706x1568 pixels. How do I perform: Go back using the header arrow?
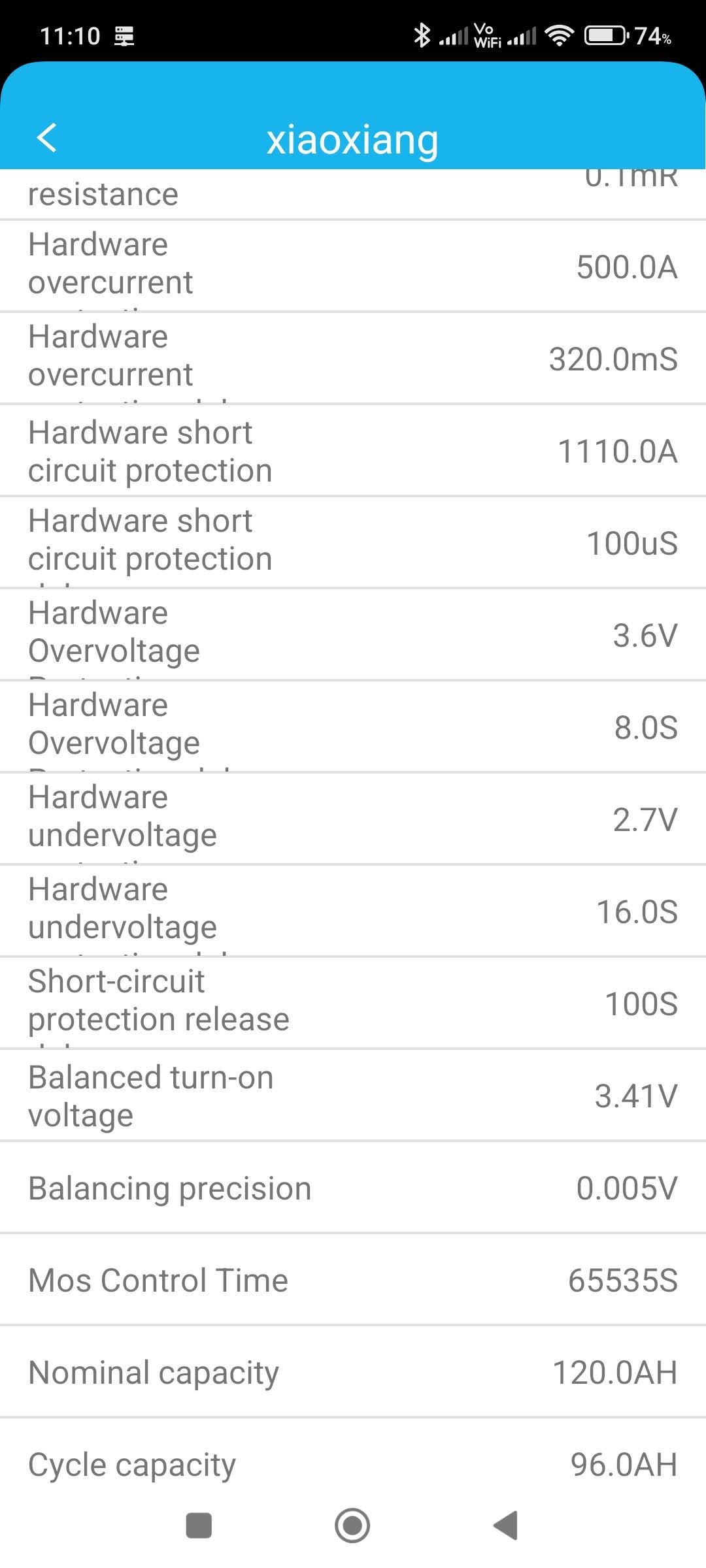pyautogui.click(x=47, y=138)
